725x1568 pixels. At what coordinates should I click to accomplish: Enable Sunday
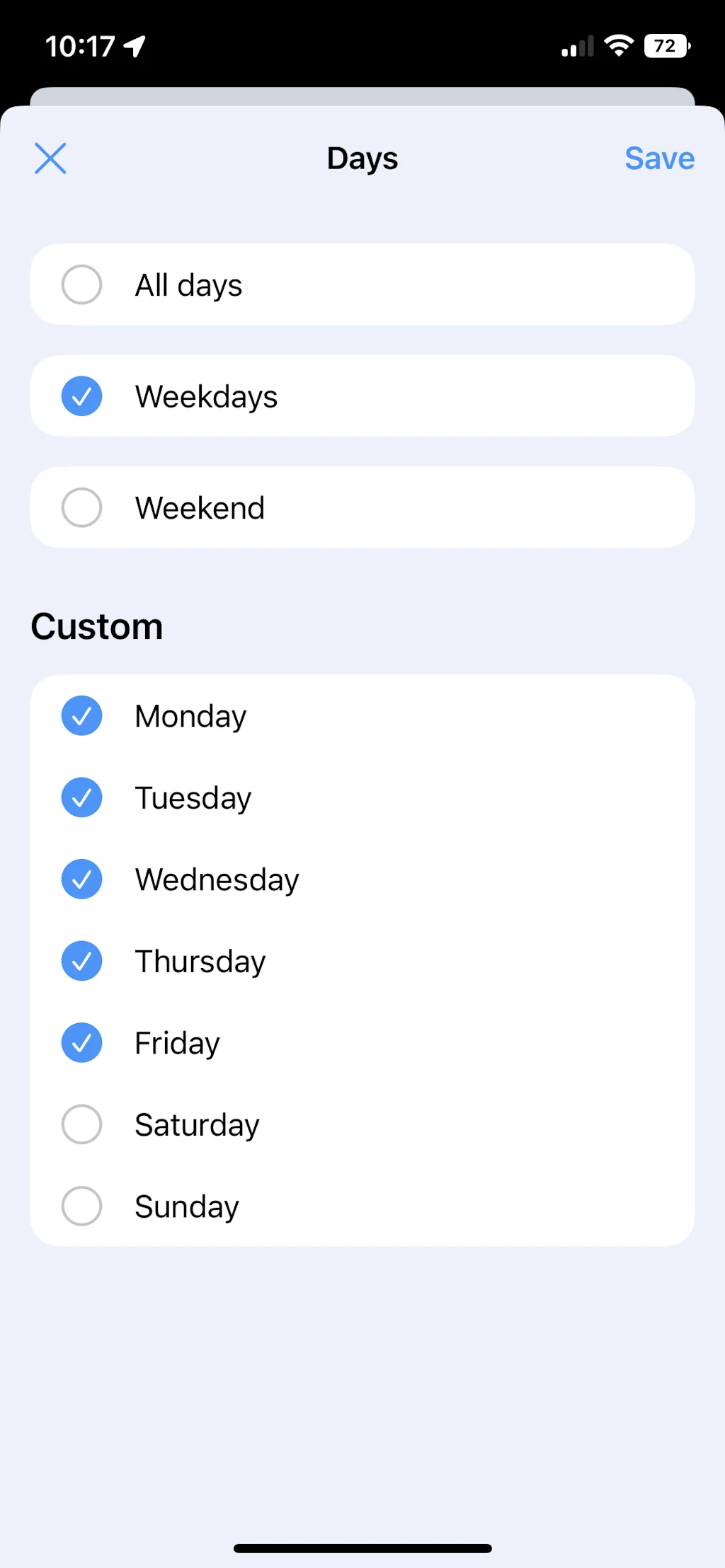(81, 1206)
